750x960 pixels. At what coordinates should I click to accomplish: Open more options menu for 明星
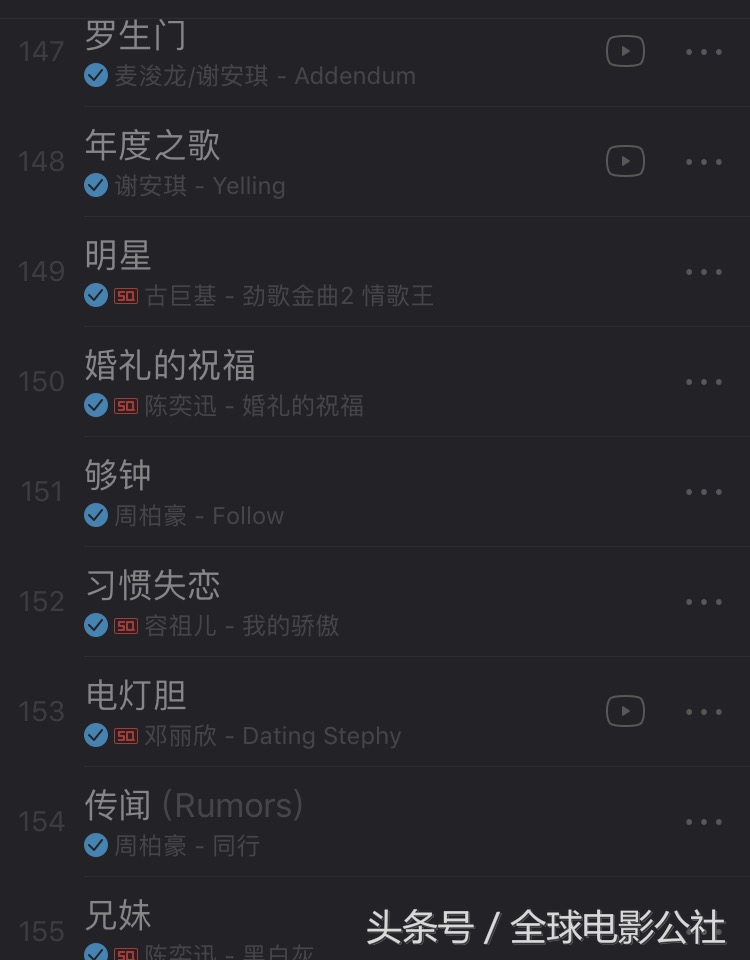(704, 271)
